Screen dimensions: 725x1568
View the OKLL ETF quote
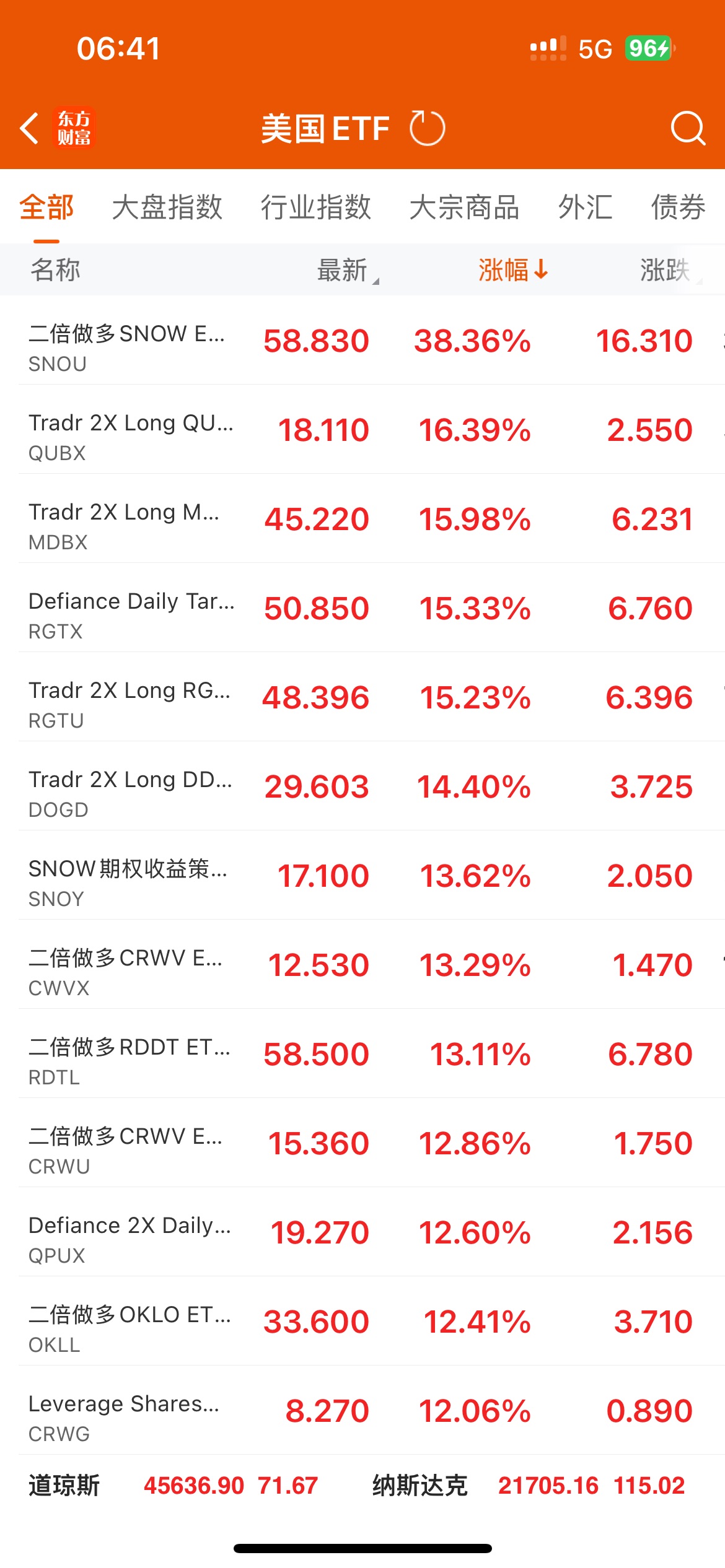tap(362, 1321)
